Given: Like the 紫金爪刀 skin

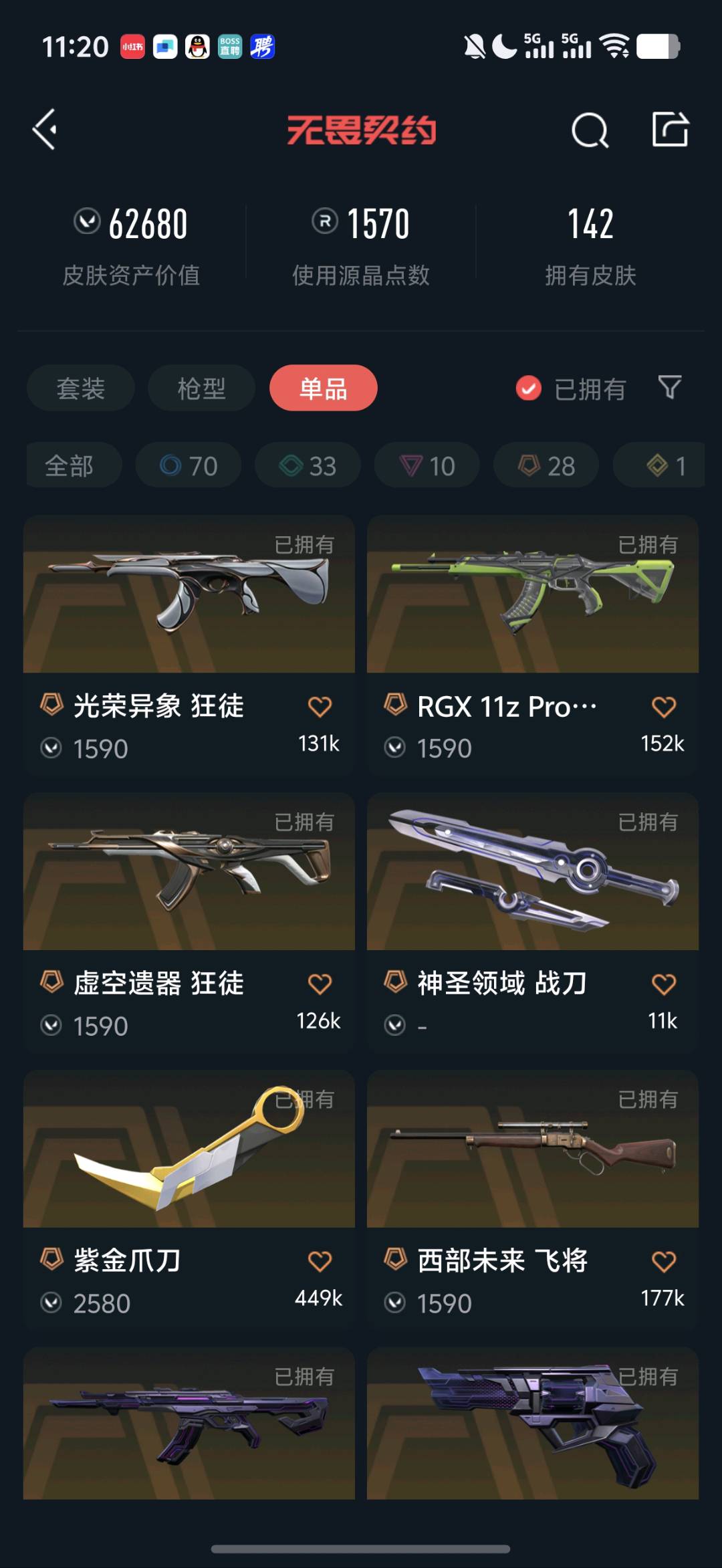Looking at the screenshot, I should tap(320, 1261).
